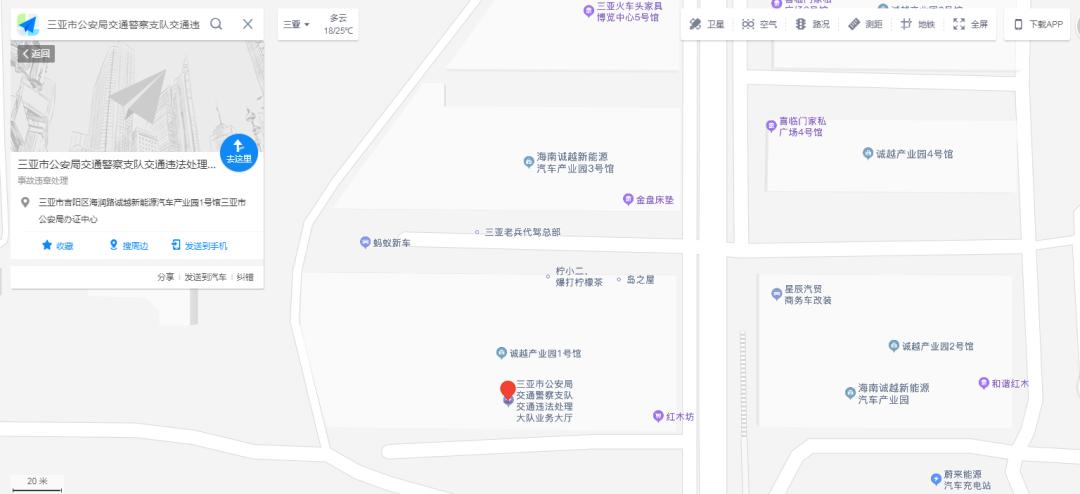Tap the 去这里 navigation button
This screenshot has width=1080, height=494.
(239, 151)
